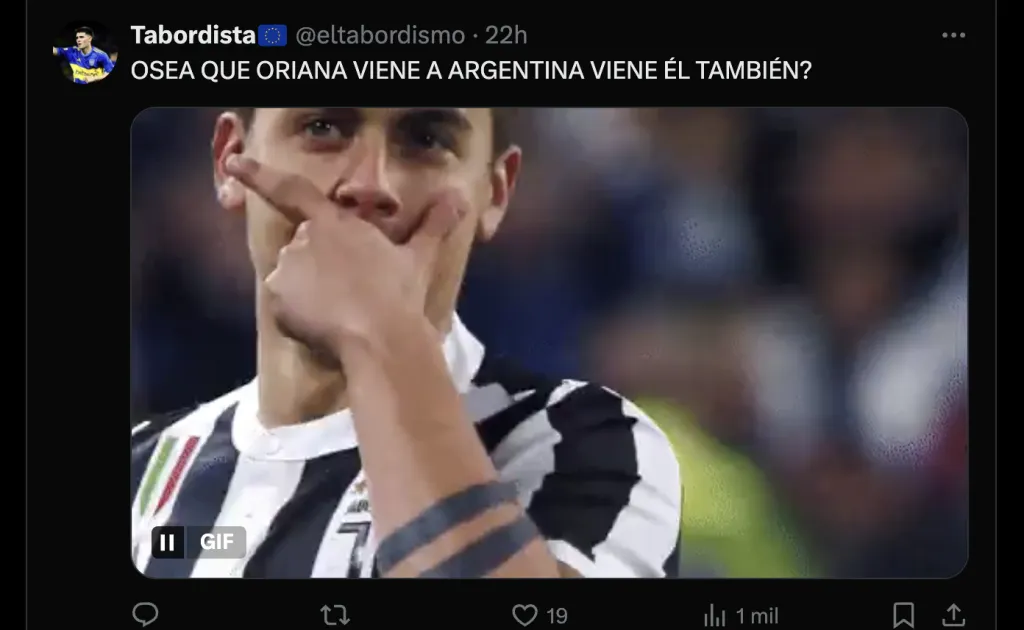Pause the playing GIF
The height and width of the screenshot is (630, 1024).
[167, 542]
